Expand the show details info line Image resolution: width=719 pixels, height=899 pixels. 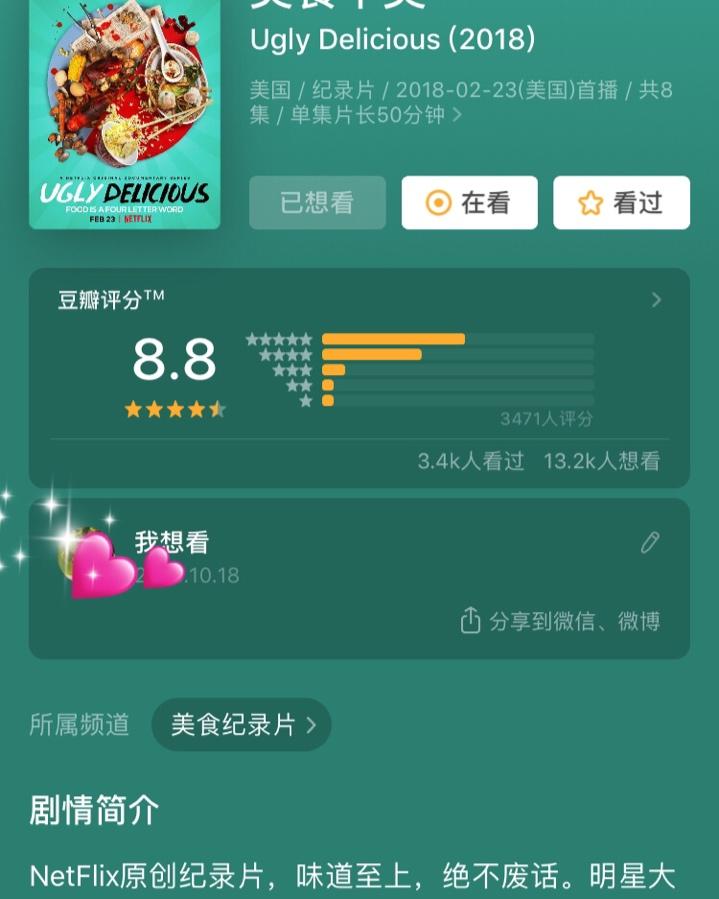coord(457,116)
